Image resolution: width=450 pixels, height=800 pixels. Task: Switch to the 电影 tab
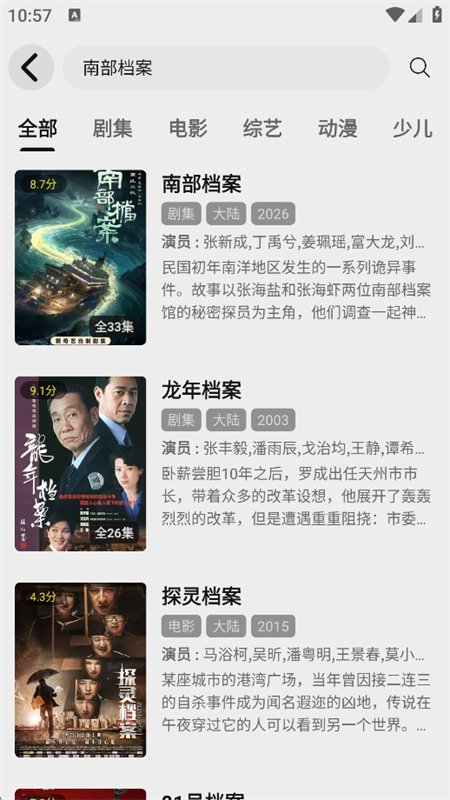[188, 129]
